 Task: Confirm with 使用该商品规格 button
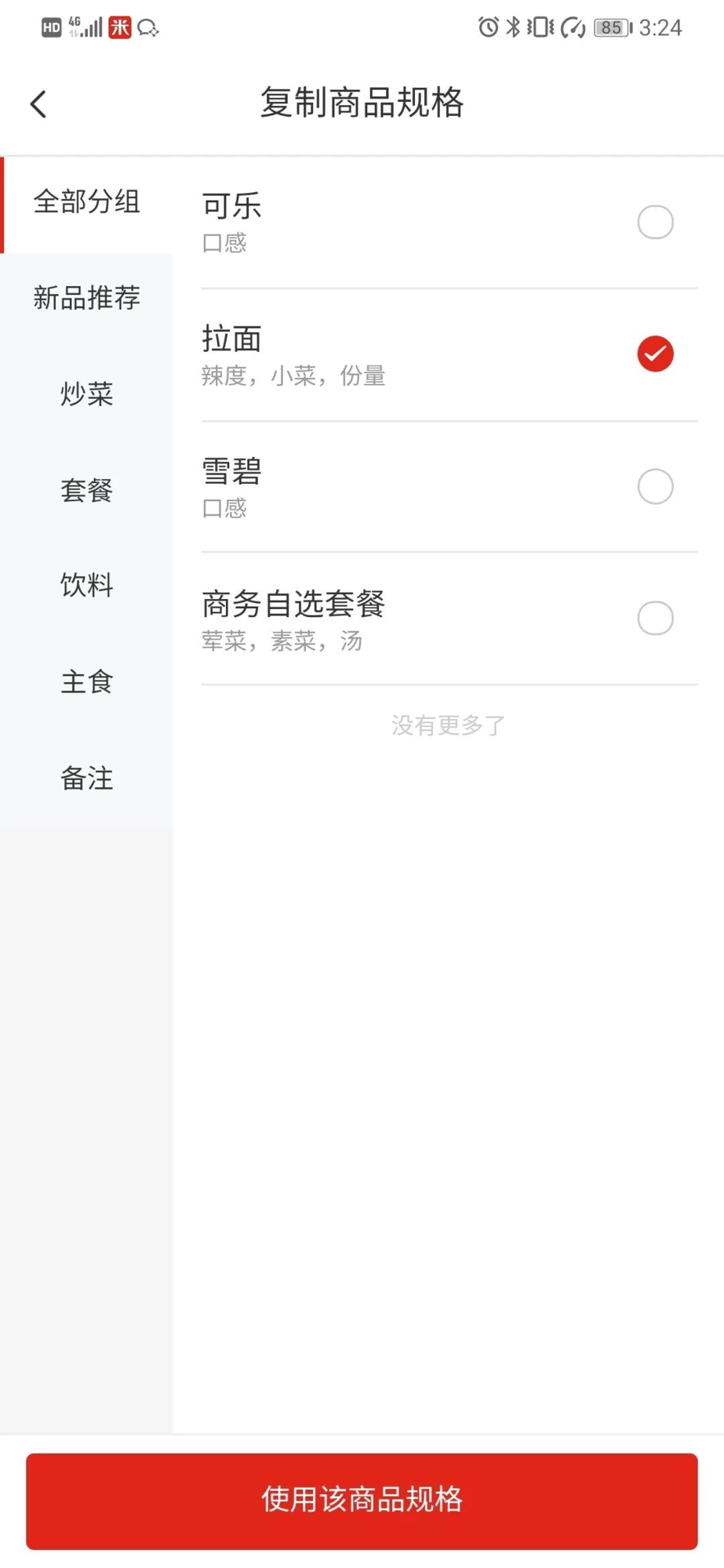[362, 1501]
